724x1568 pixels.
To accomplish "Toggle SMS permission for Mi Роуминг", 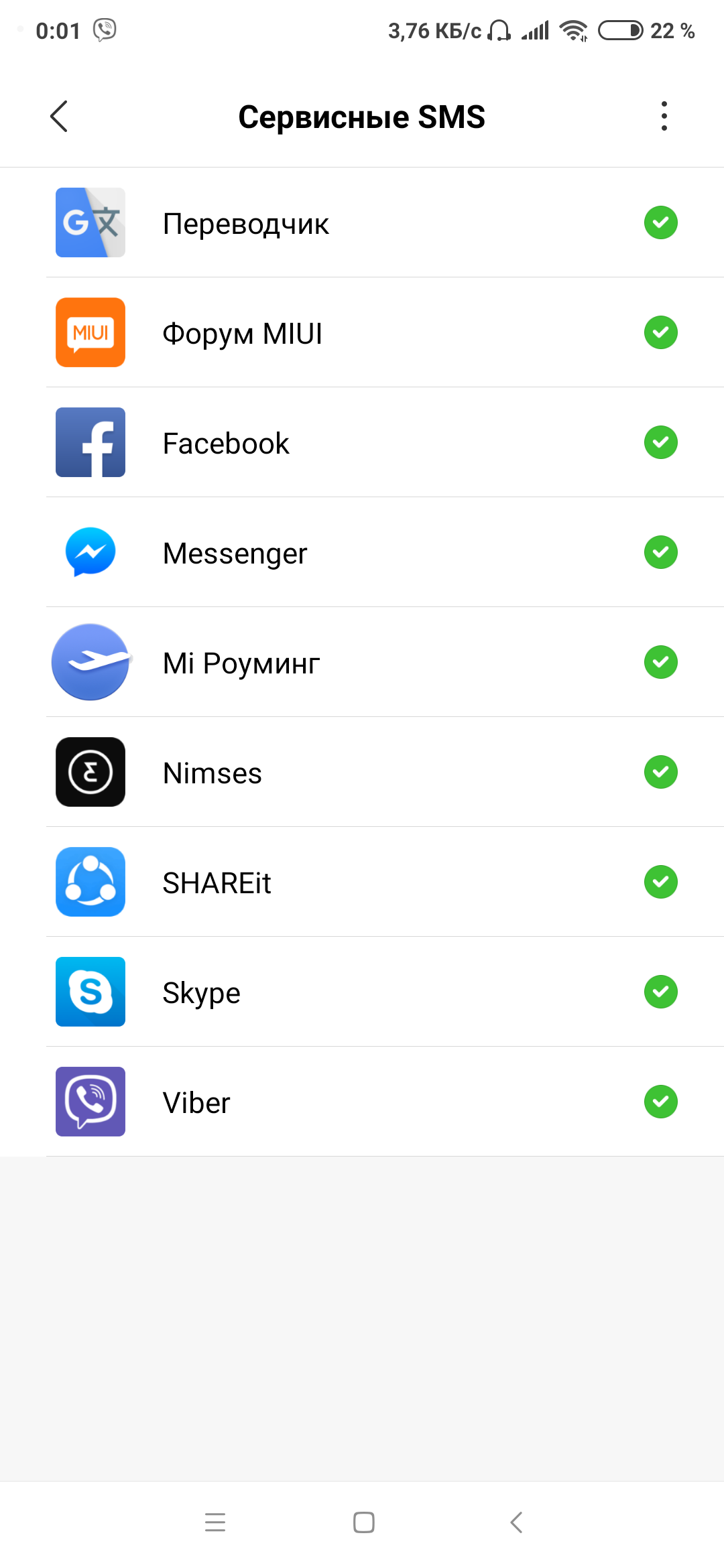I will [x=660, y=662].
